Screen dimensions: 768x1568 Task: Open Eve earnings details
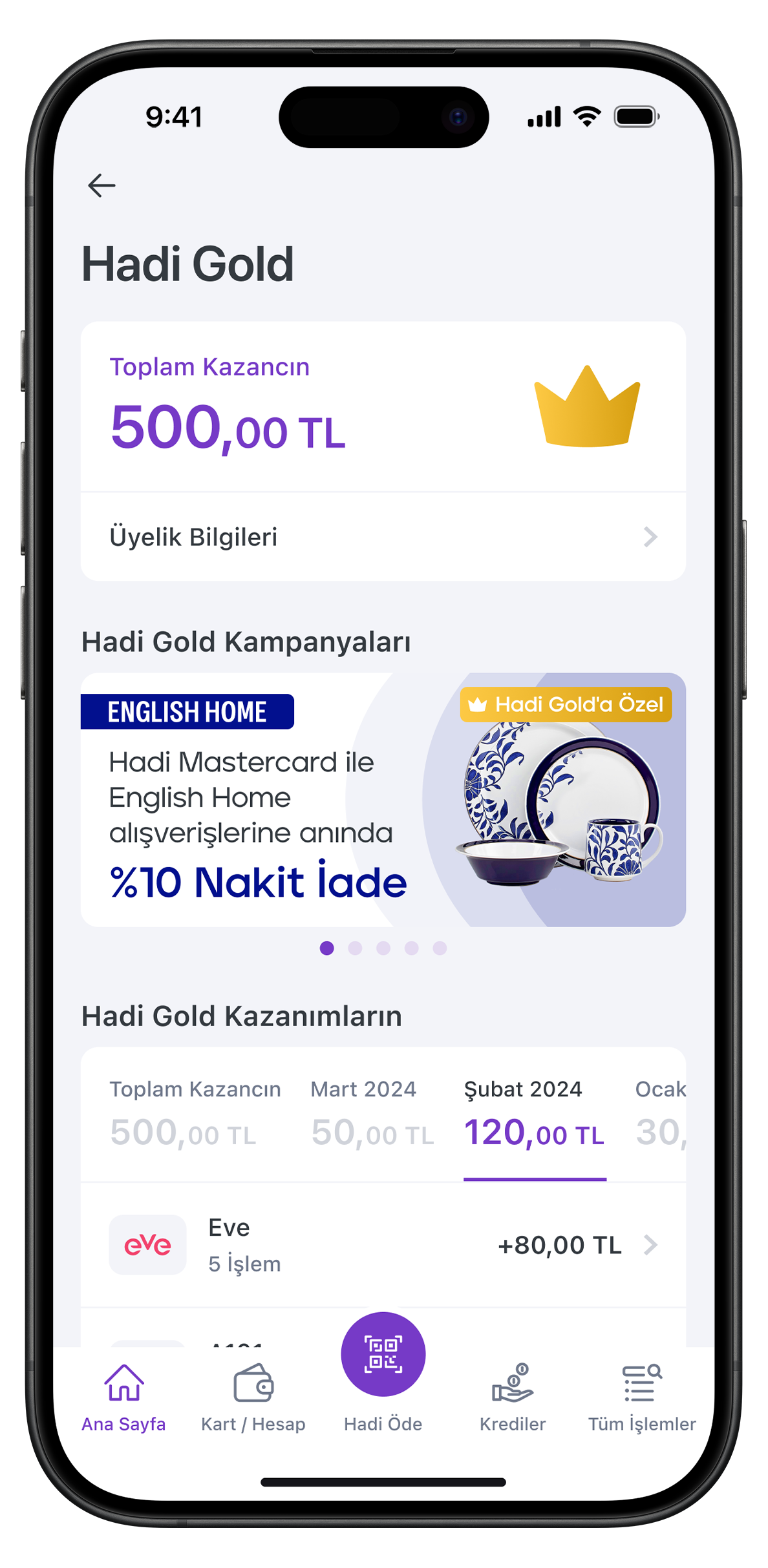[x=383, y=1245]
